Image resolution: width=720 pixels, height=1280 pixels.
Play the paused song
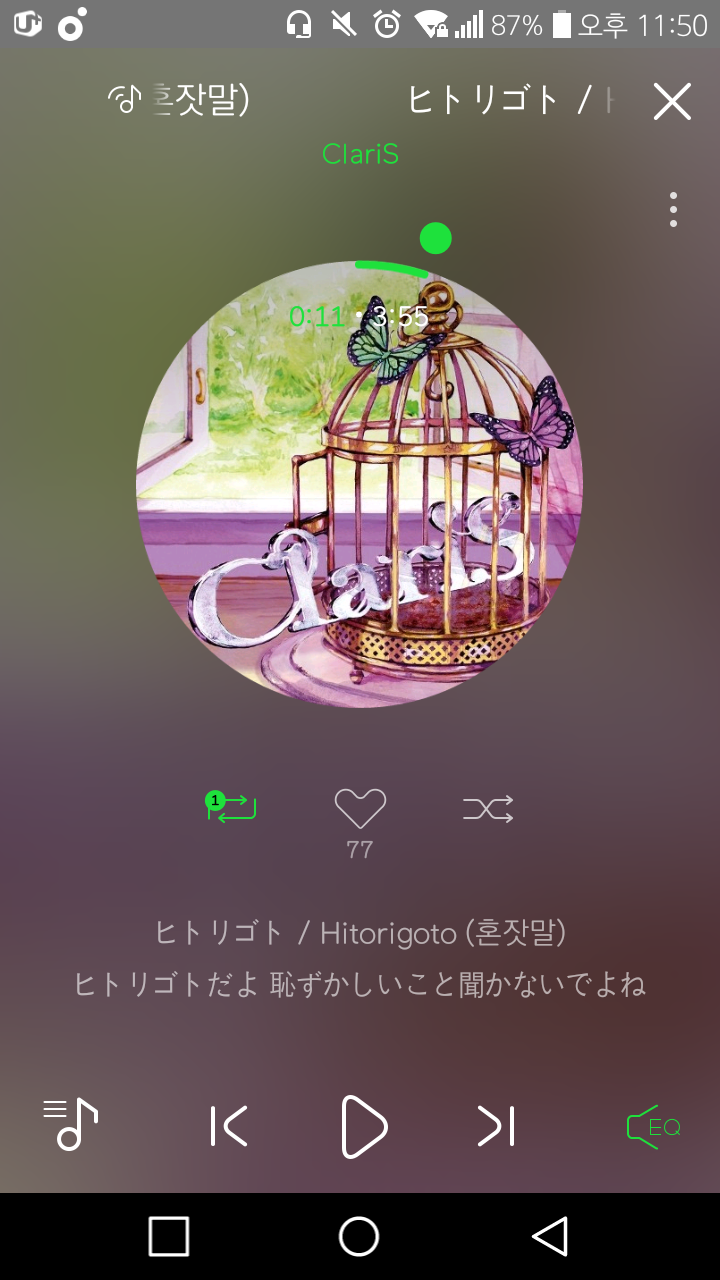[363, 1126]
